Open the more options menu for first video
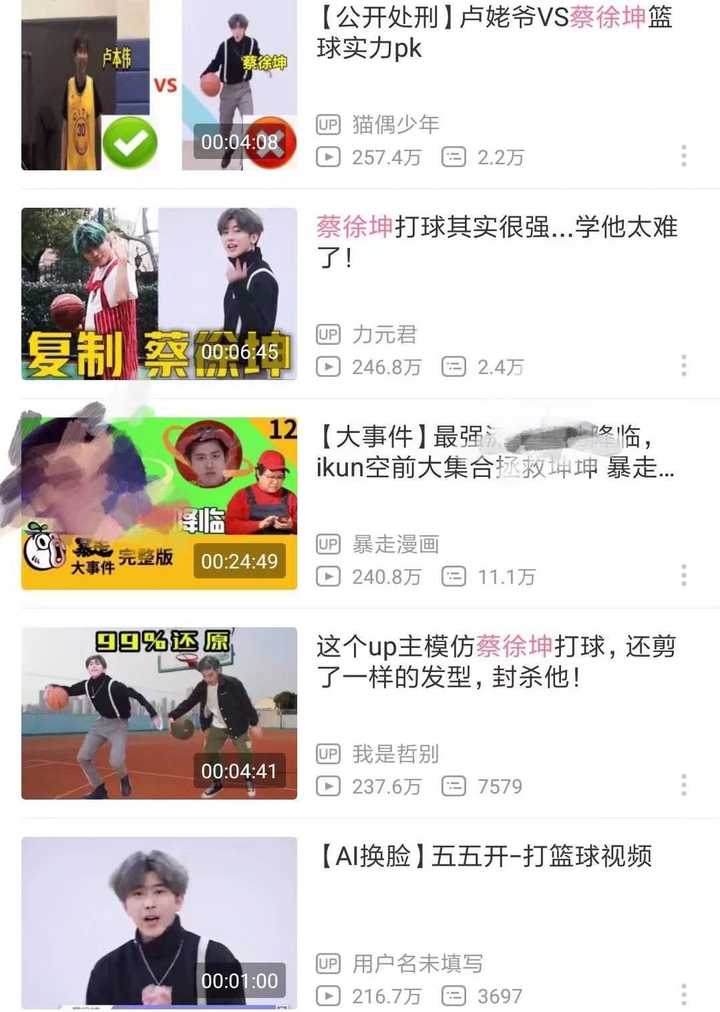 tap(684, 157)
